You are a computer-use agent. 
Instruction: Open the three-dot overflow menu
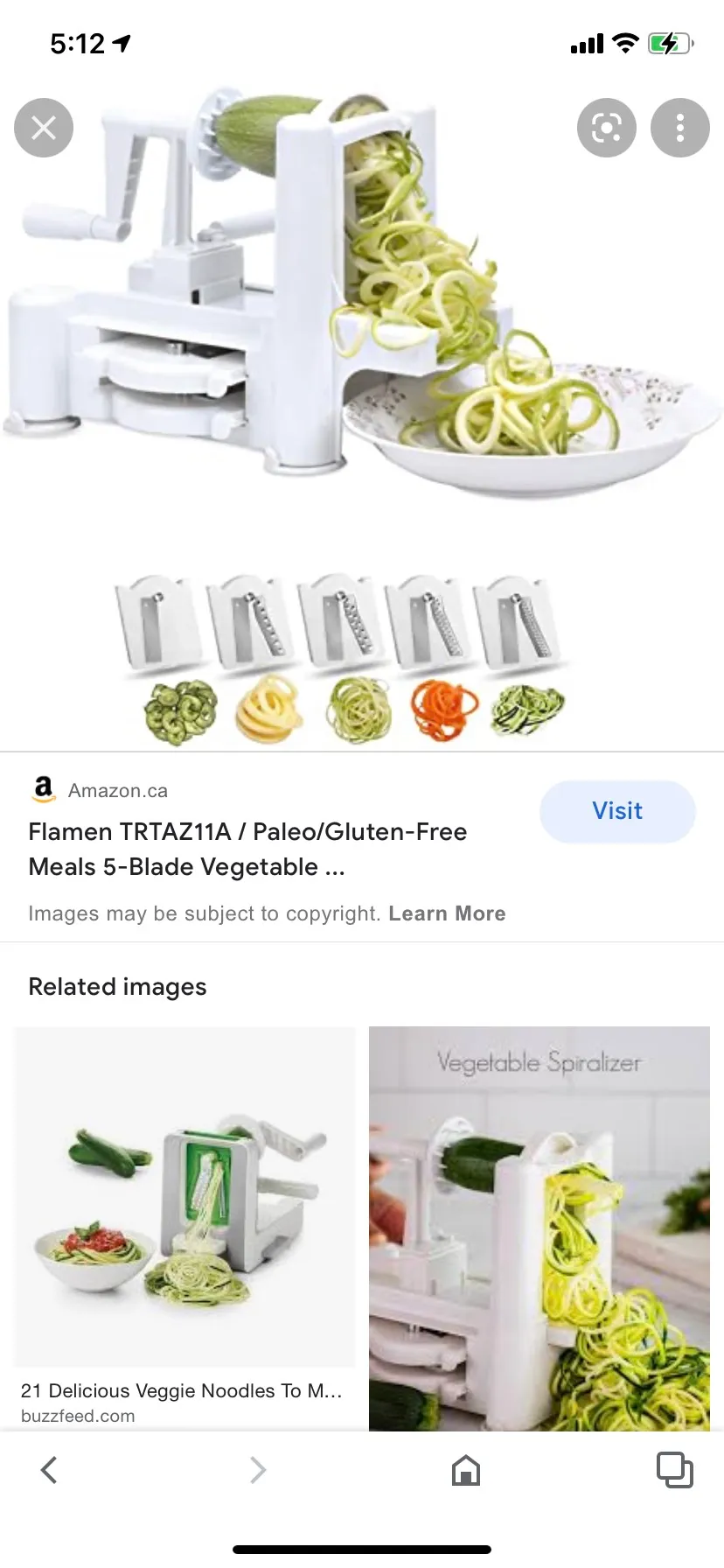[x=679, y=129]
